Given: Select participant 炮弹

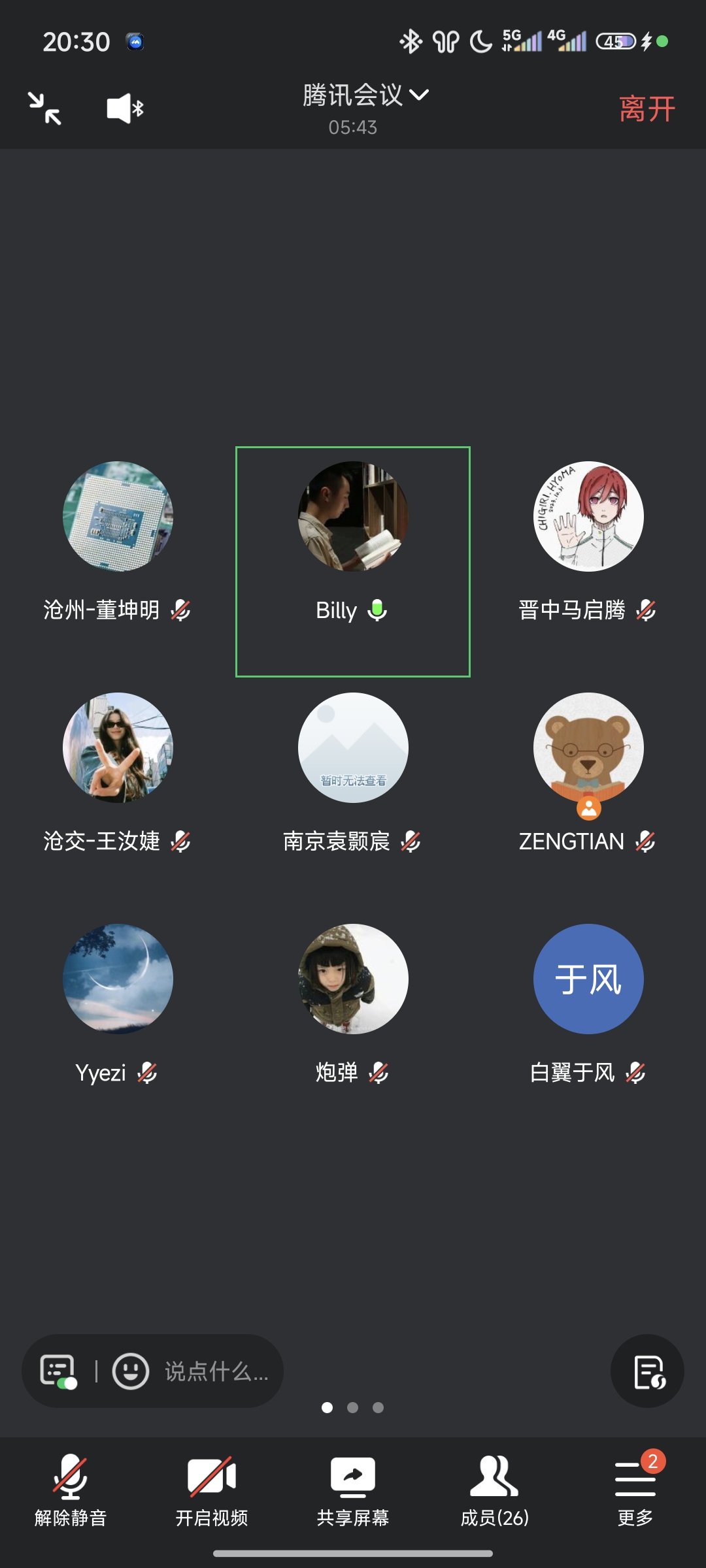Looking at the screenshot, I should (x=353, y=979).
